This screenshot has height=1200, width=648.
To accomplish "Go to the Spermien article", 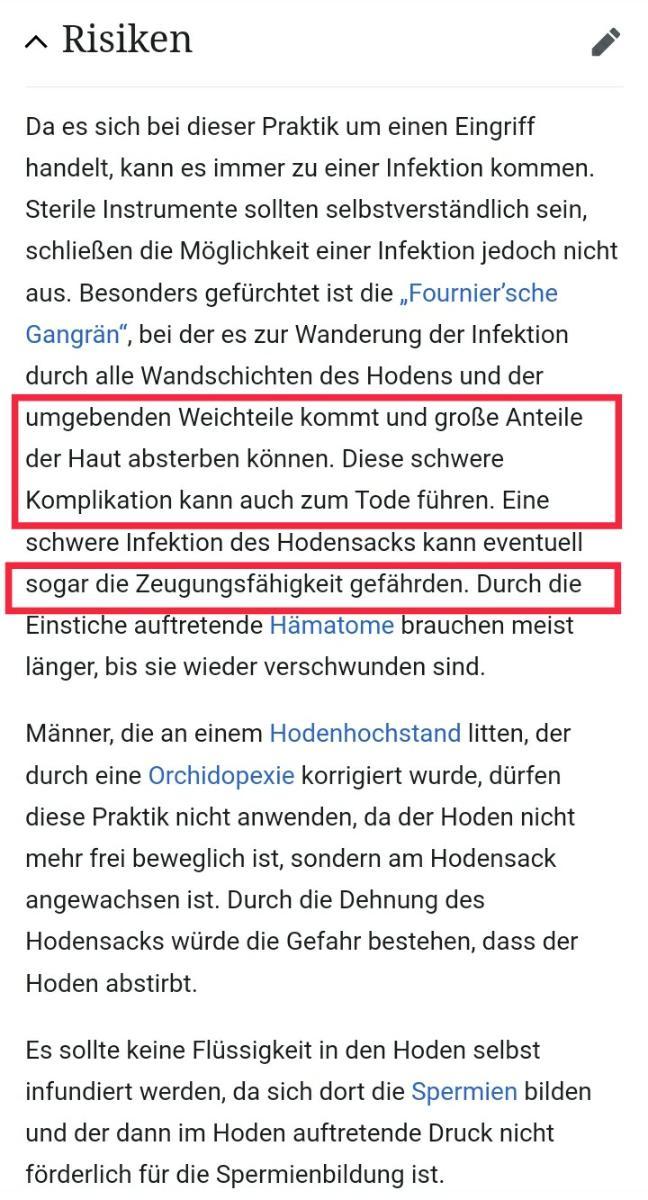I will coord(464,1092).
